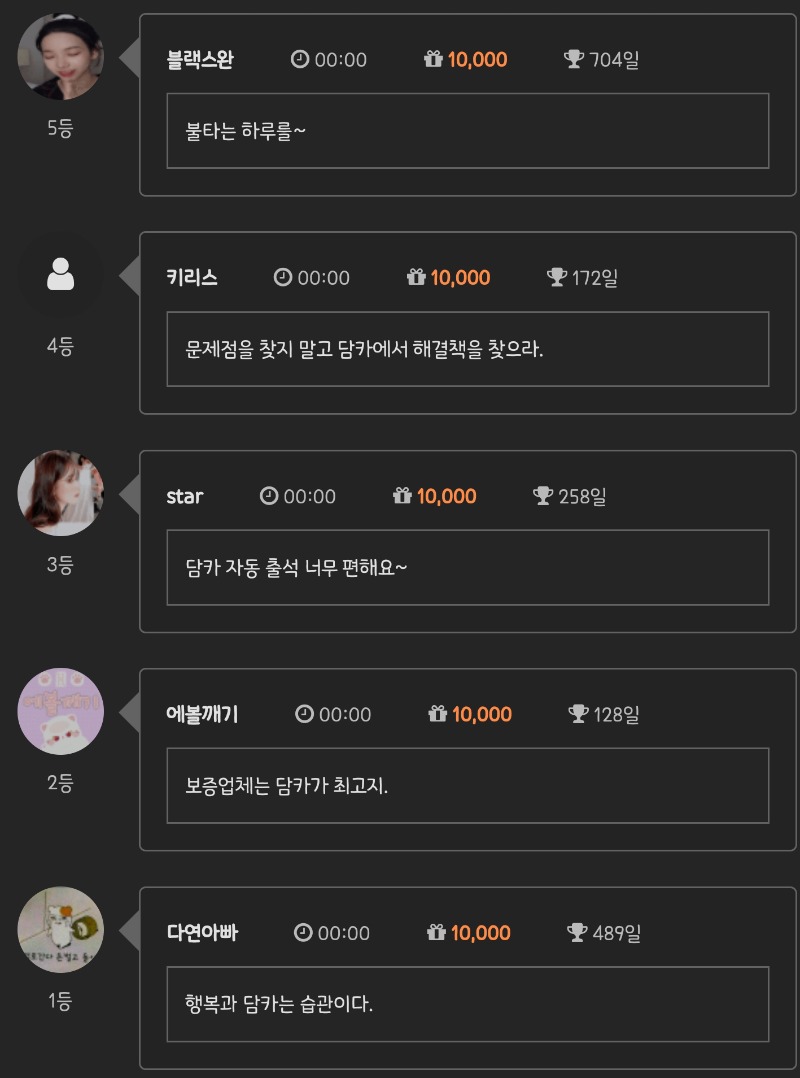Image resolution: width=800 pixels, height=1078 pixels.
Task: Open 키리스's profile name link
Action: point(192,277)
